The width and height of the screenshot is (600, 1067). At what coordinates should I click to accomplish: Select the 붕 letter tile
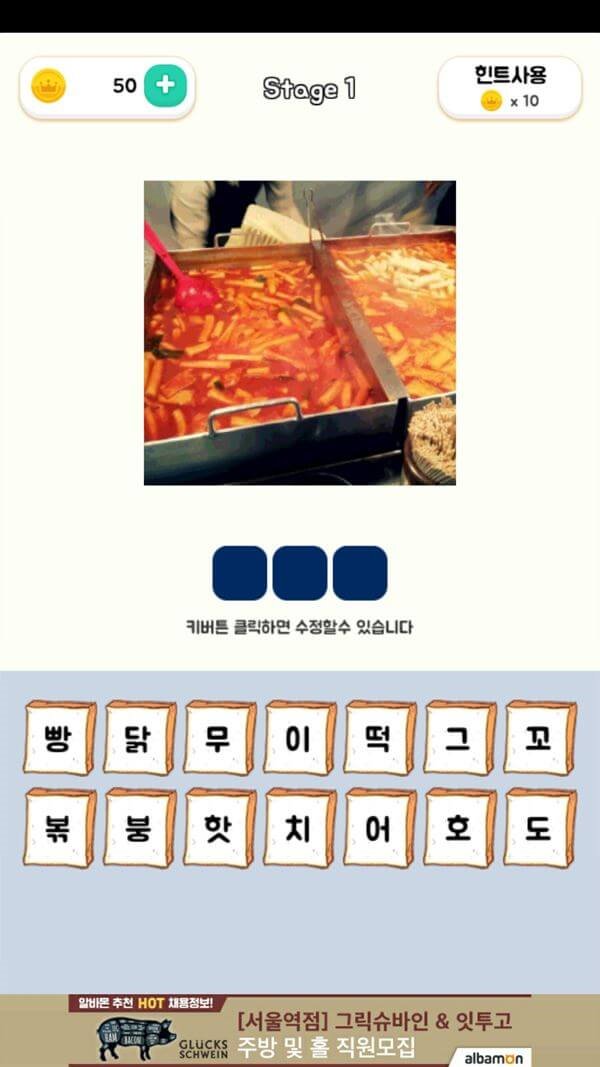coord(139,828)
